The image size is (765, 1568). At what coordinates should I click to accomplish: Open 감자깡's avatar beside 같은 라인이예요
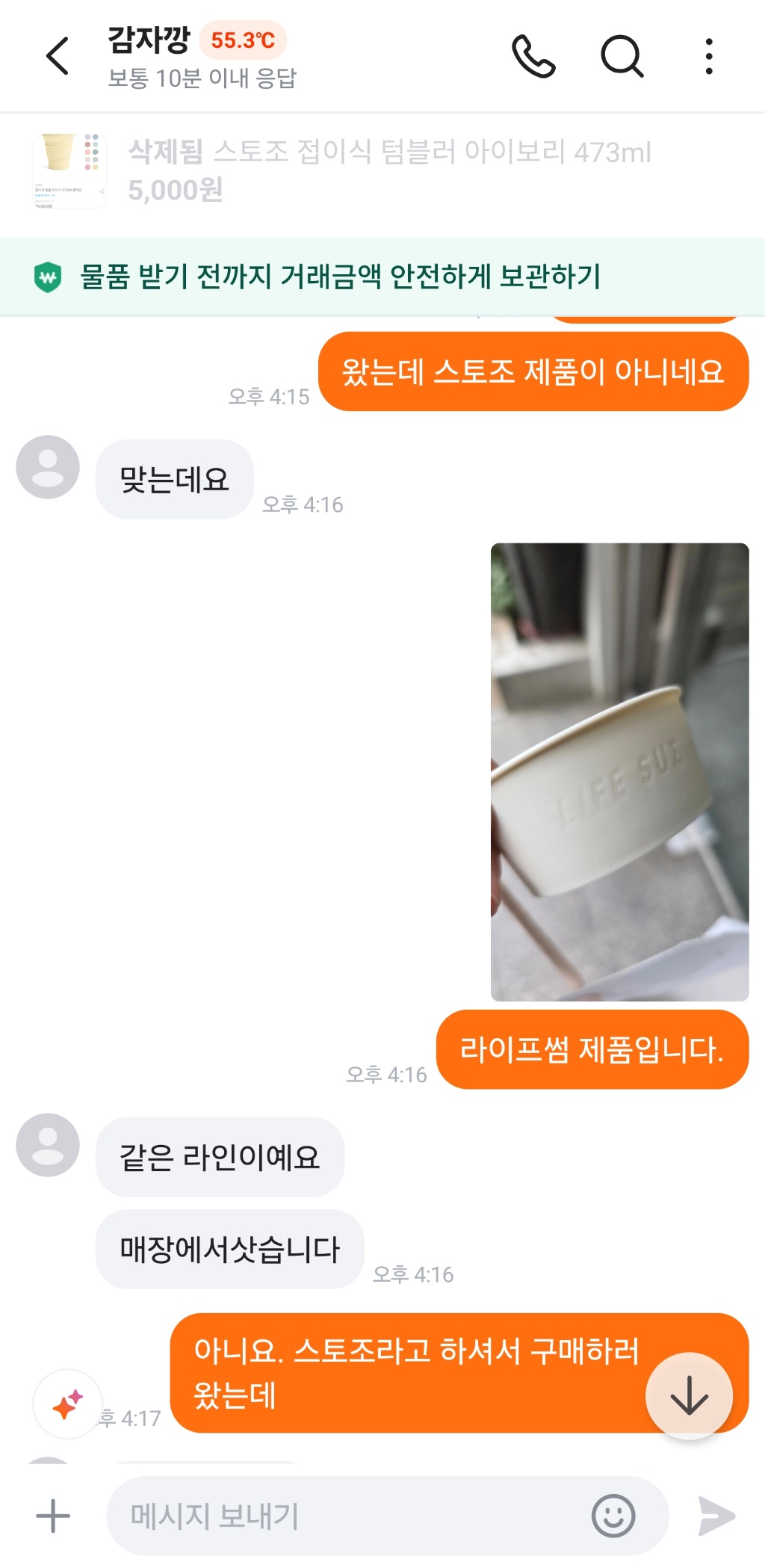click(48, 1145)
